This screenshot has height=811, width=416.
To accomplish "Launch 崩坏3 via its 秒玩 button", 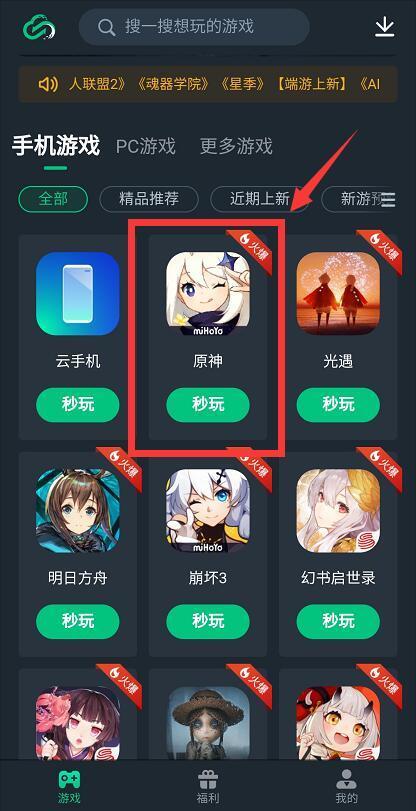I will pyautogui.click(x=208, y=622).
